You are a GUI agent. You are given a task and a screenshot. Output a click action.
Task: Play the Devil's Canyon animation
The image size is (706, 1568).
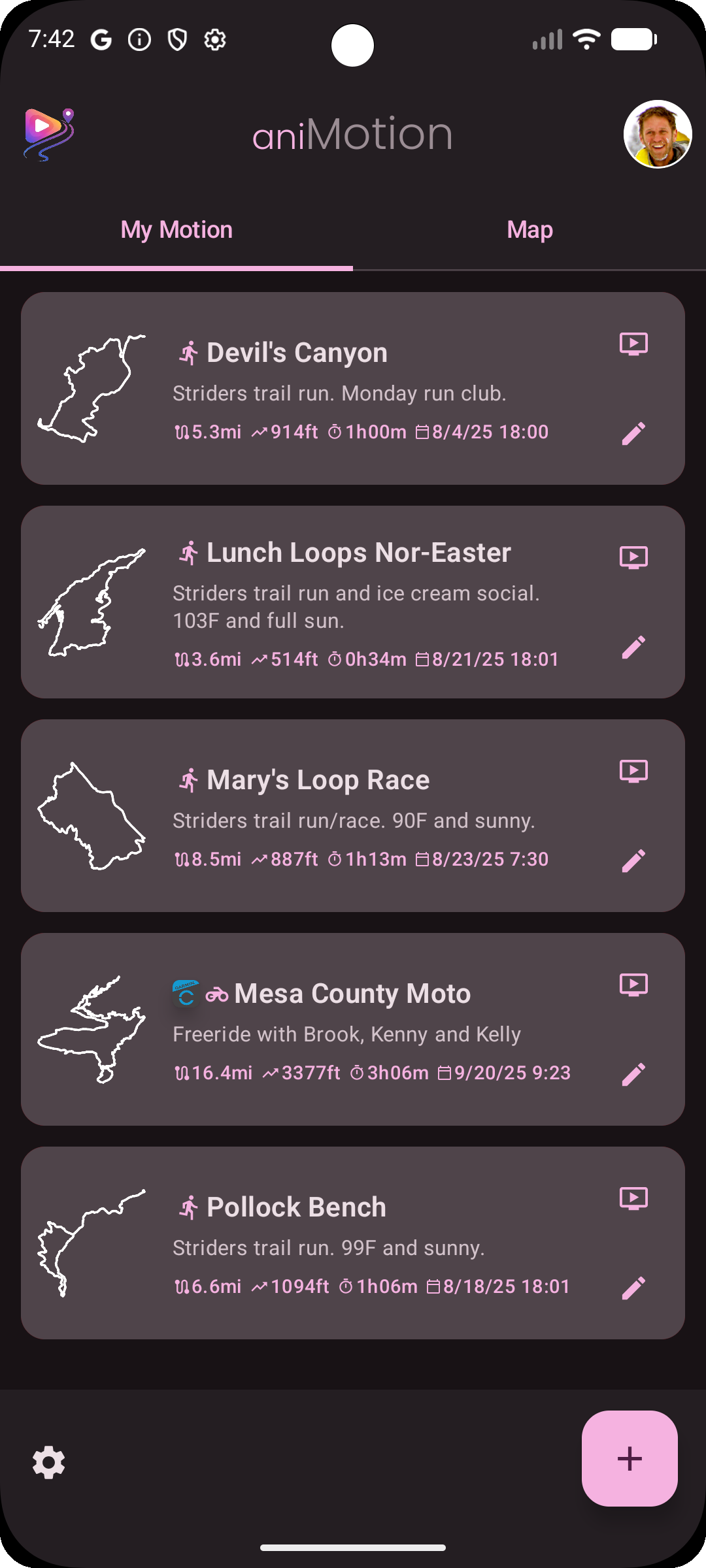point(633,344)
